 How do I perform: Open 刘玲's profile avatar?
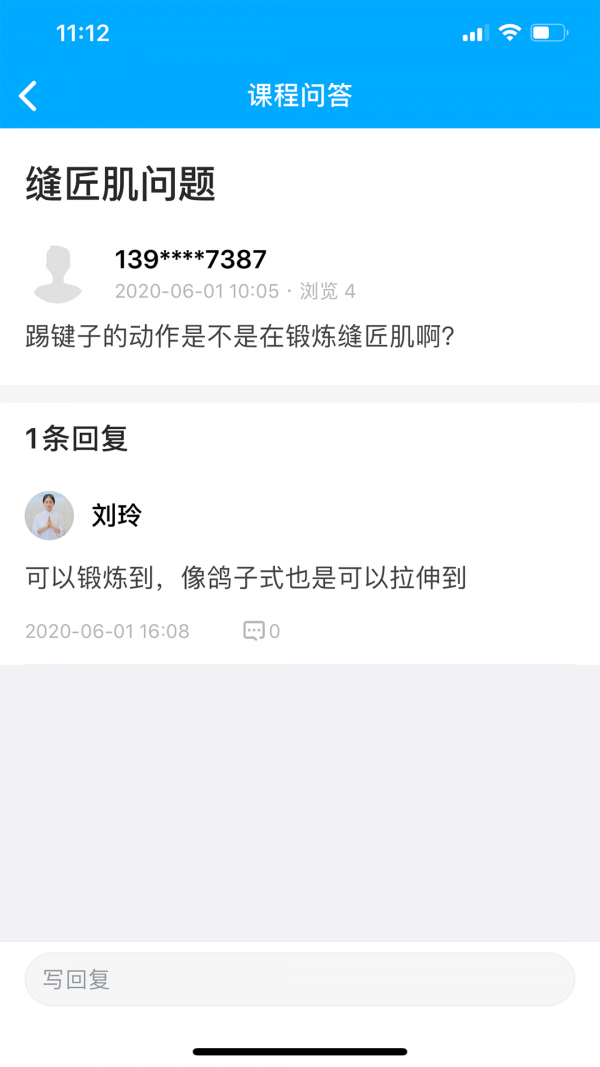49,516
